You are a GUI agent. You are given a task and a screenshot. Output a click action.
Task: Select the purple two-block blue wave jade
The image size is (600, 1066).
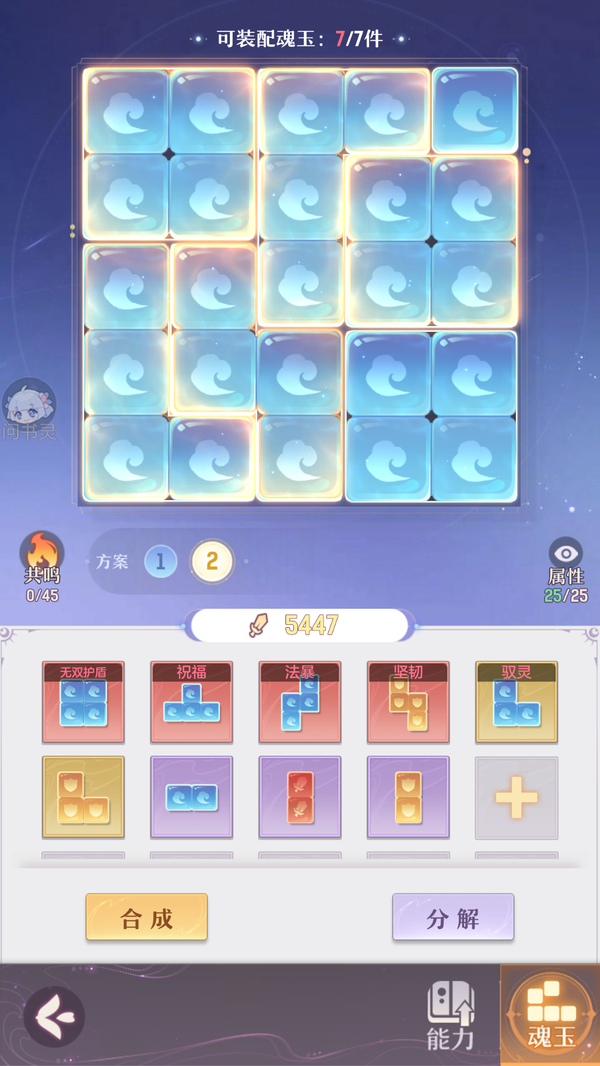pyautogui.click(x=192, y=797)
